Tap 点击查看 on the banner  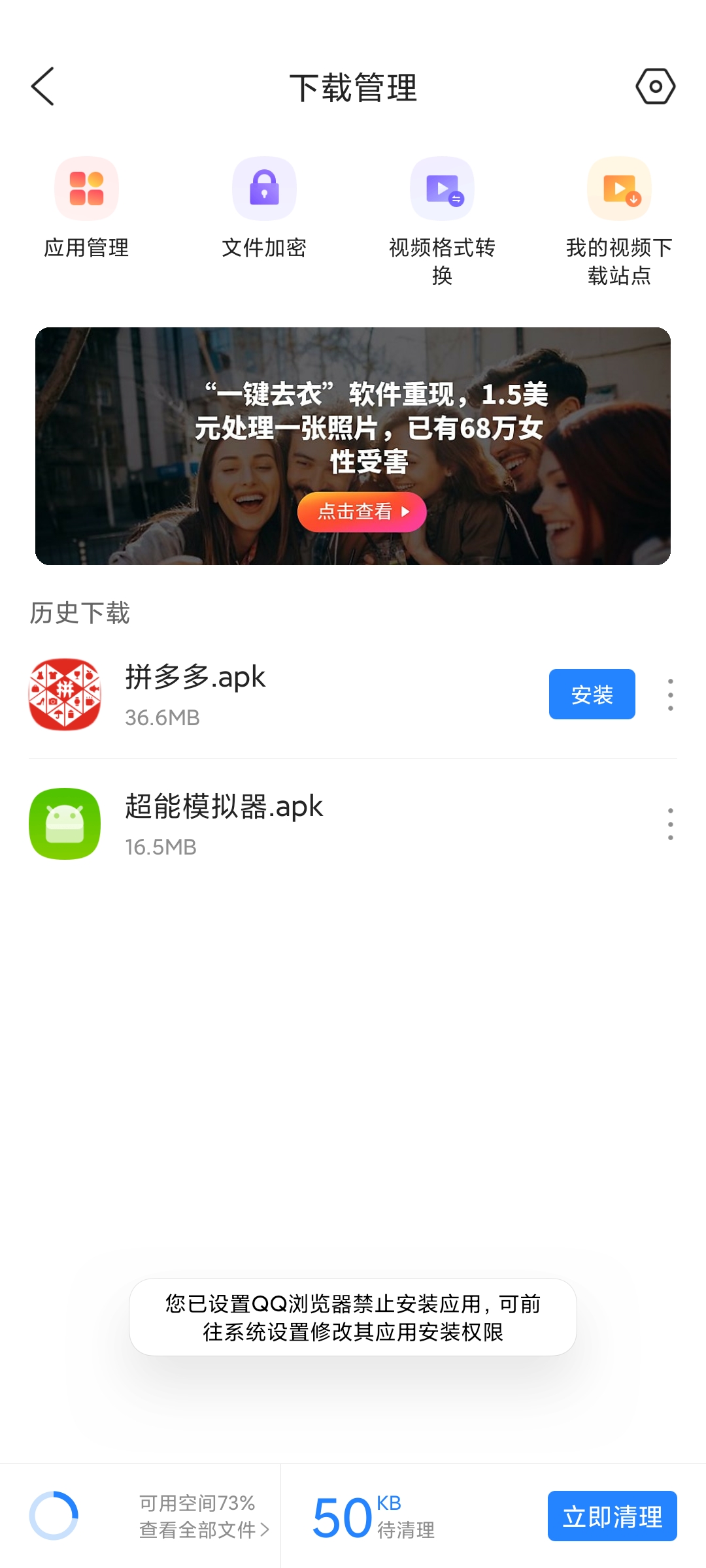[x=361, y=512]
